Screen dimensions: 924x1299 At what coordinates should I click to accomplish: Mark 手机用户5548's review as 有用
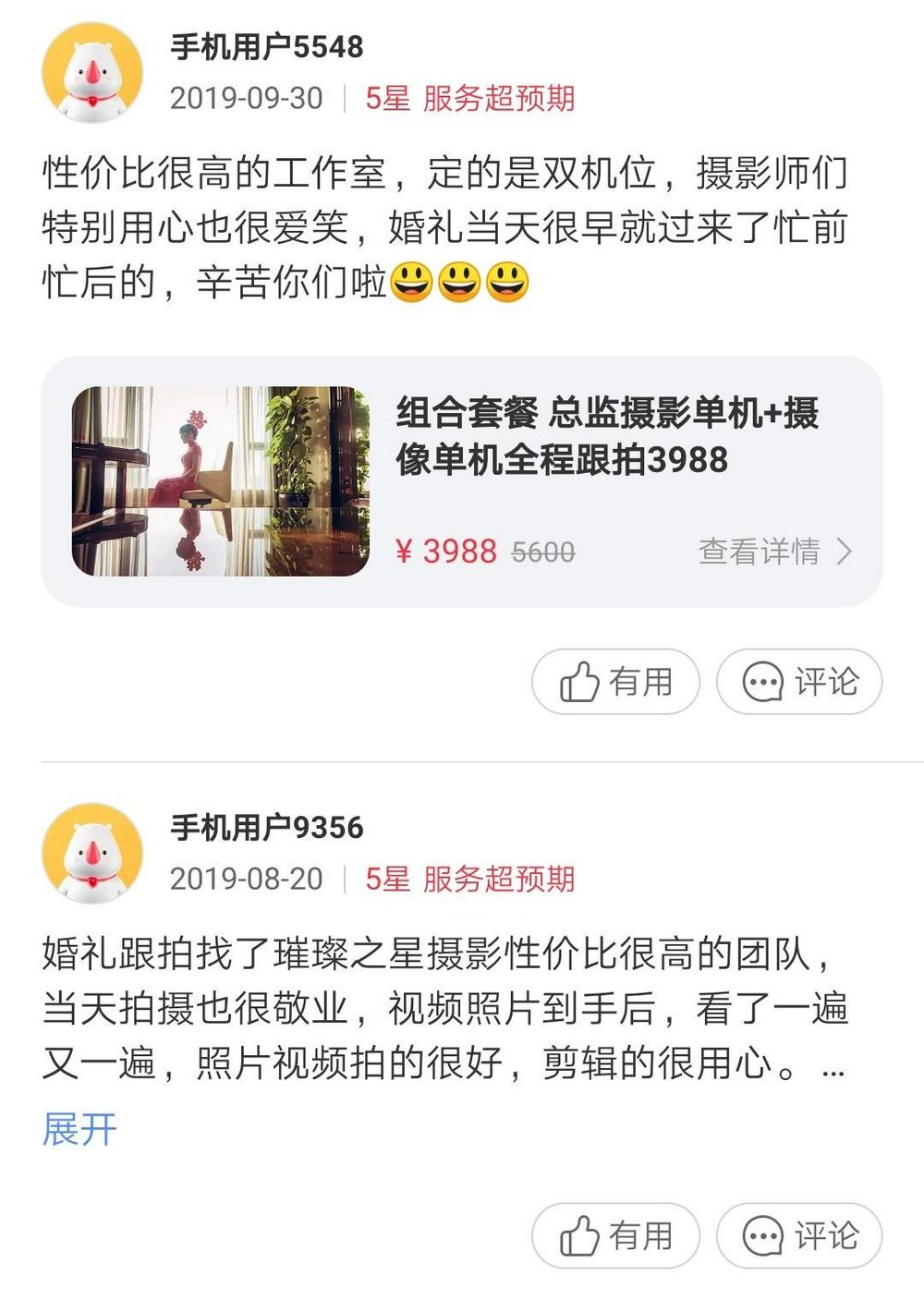(615, 682)
